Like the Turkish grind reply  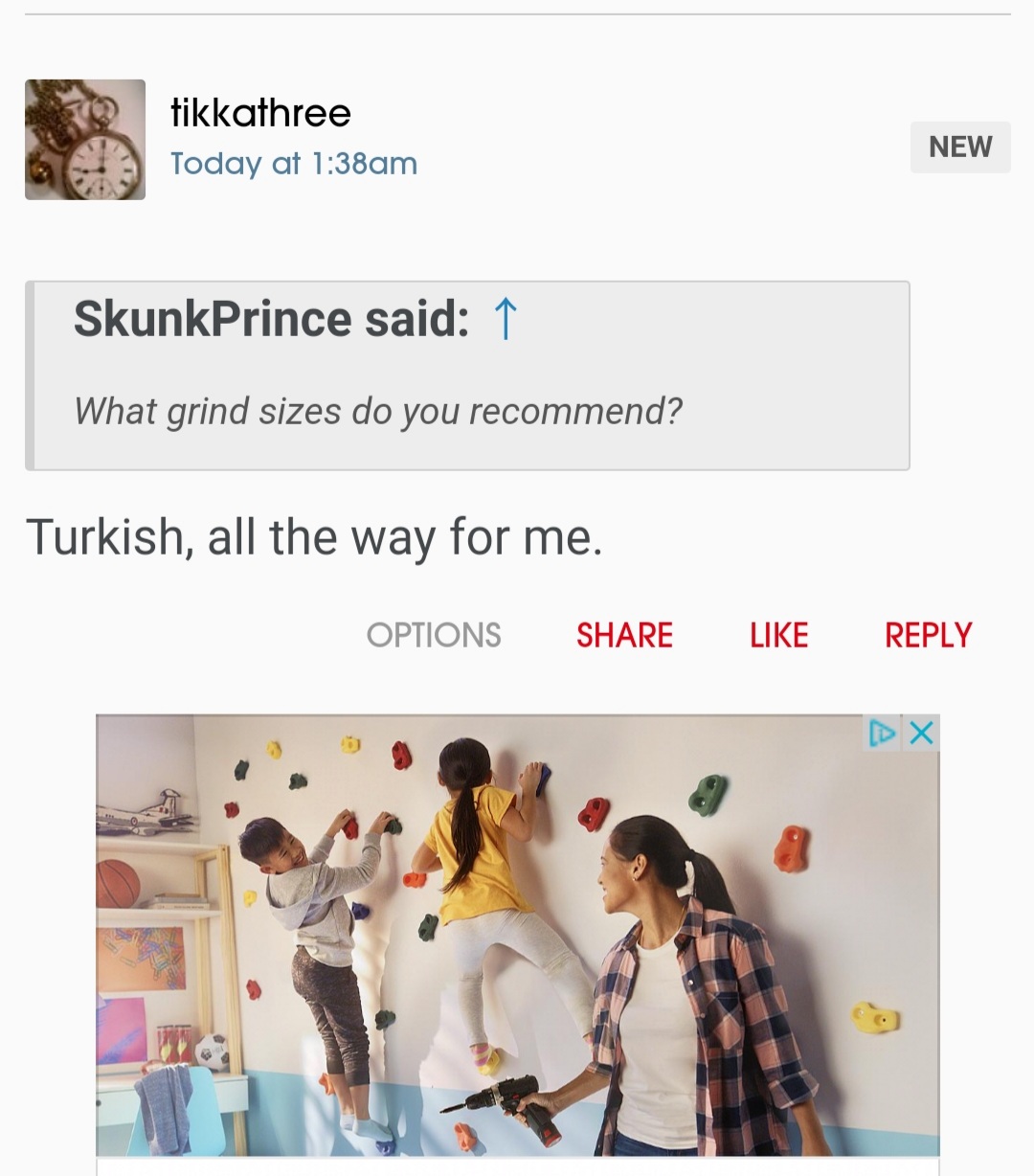[x=778, y=635]
